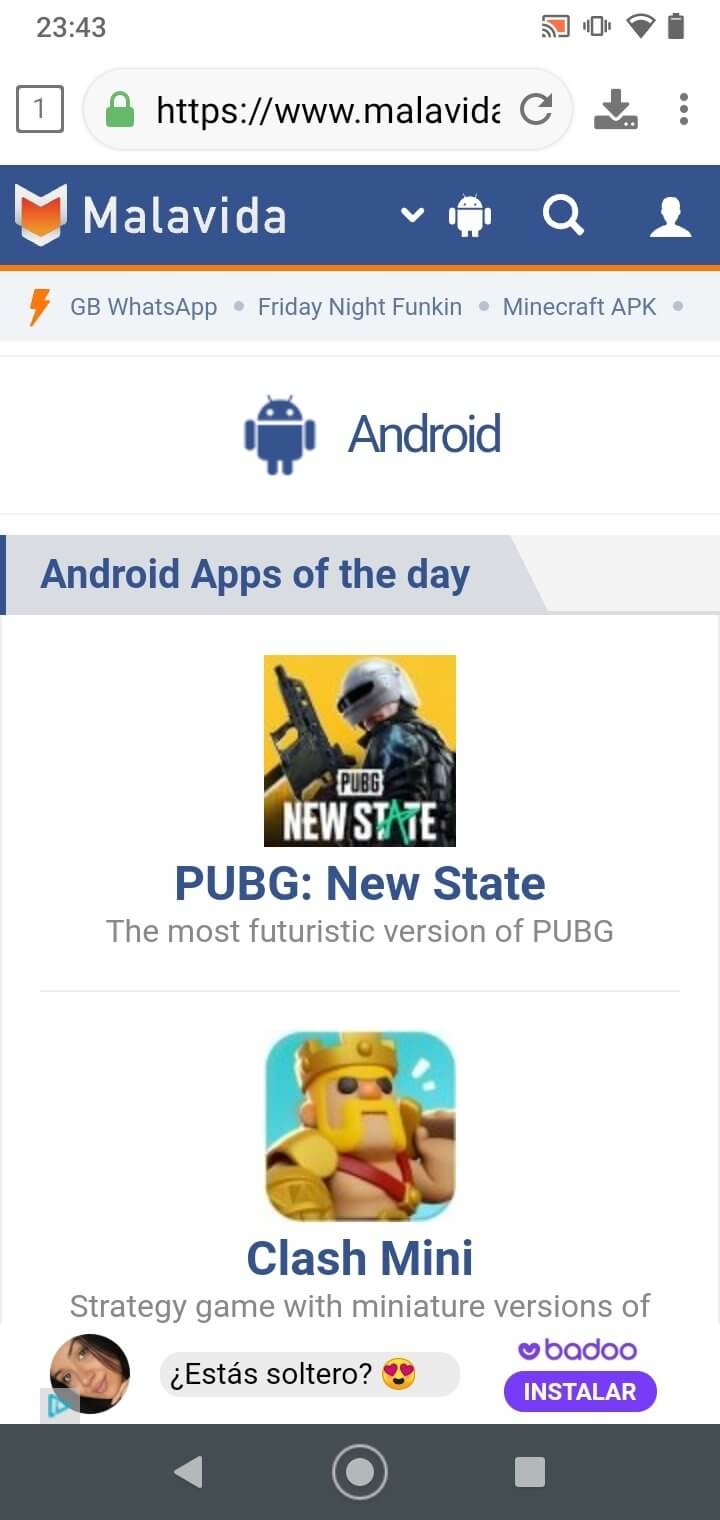Tap the URL address bar

pyautogui.click(x=326, y=110)
